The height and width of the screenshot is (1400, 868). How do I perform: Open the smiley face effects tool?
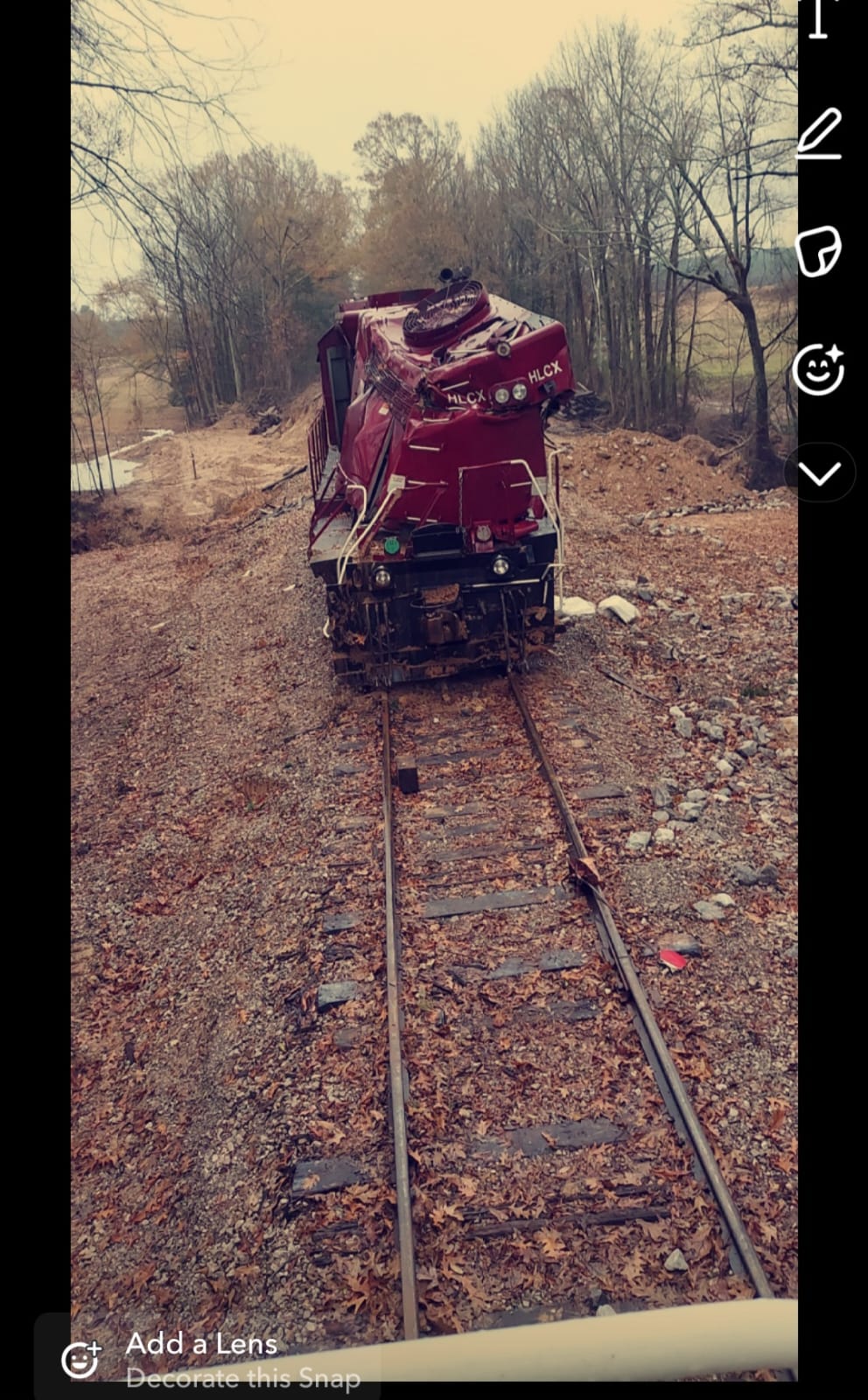819,369
